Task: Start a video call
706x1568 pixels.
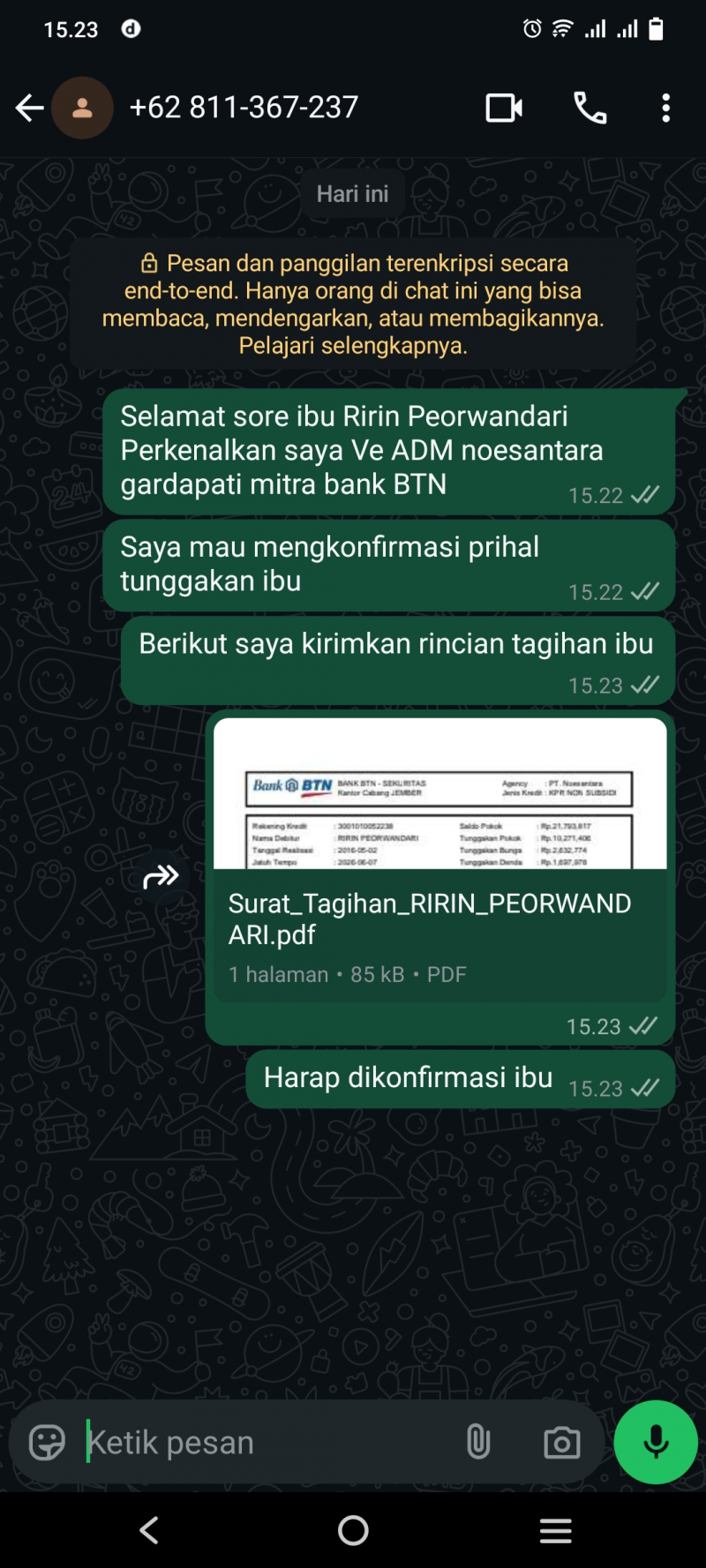Action: (x=504, y=108)
